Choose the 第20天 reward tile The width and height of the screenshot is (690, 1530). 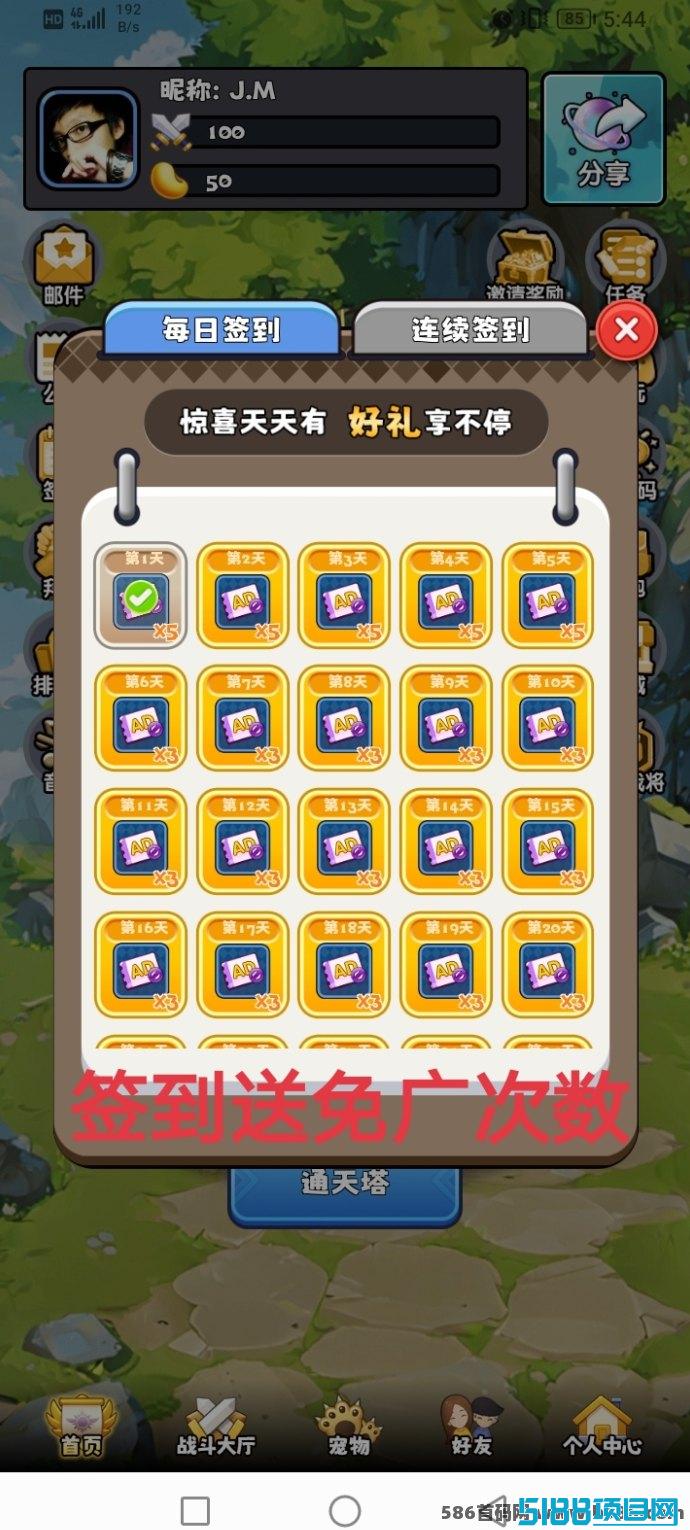coord(548,964)
